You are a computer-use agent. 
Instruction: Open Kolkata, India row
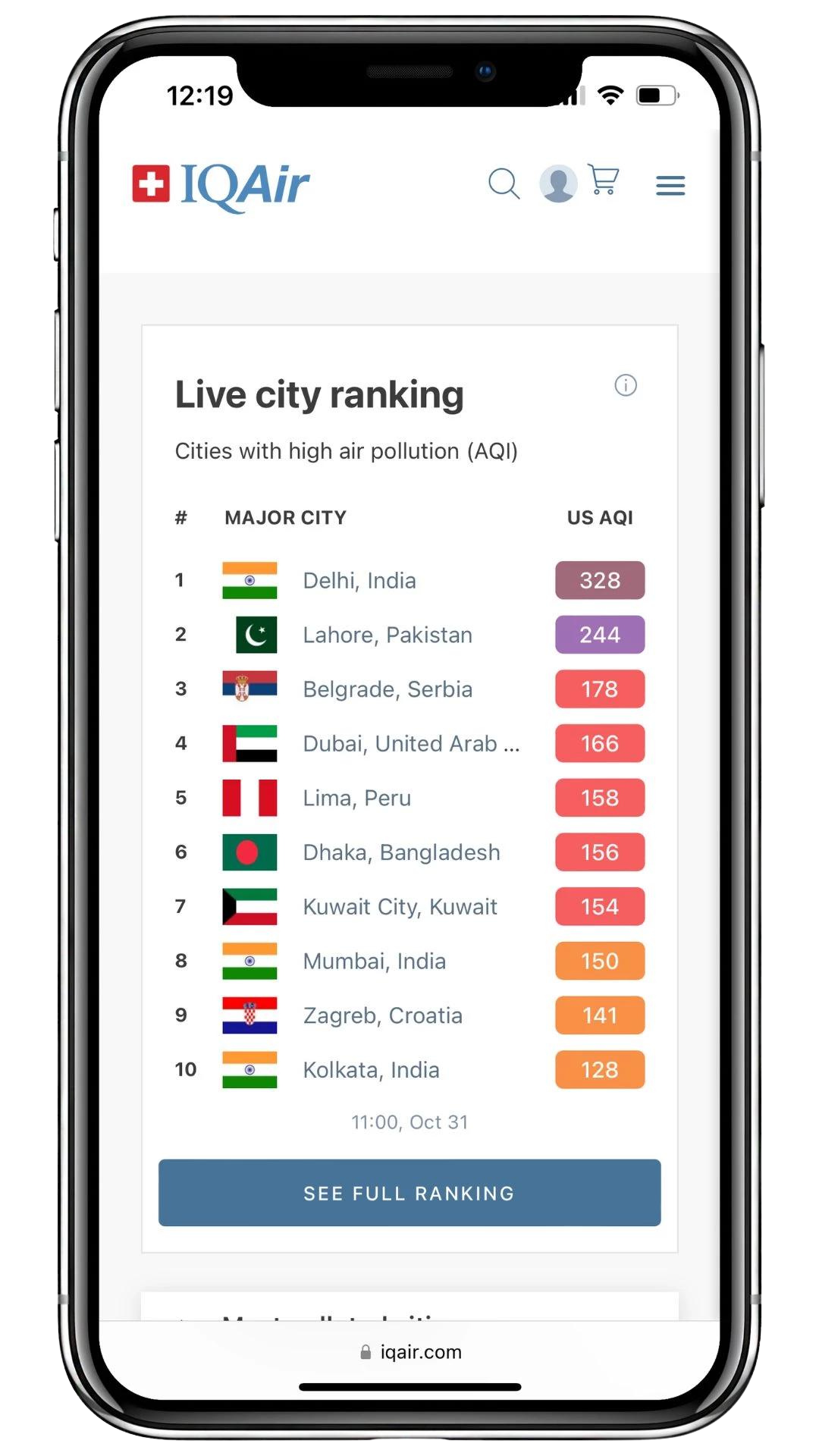pyautogui.click(x=371, y=1070)
